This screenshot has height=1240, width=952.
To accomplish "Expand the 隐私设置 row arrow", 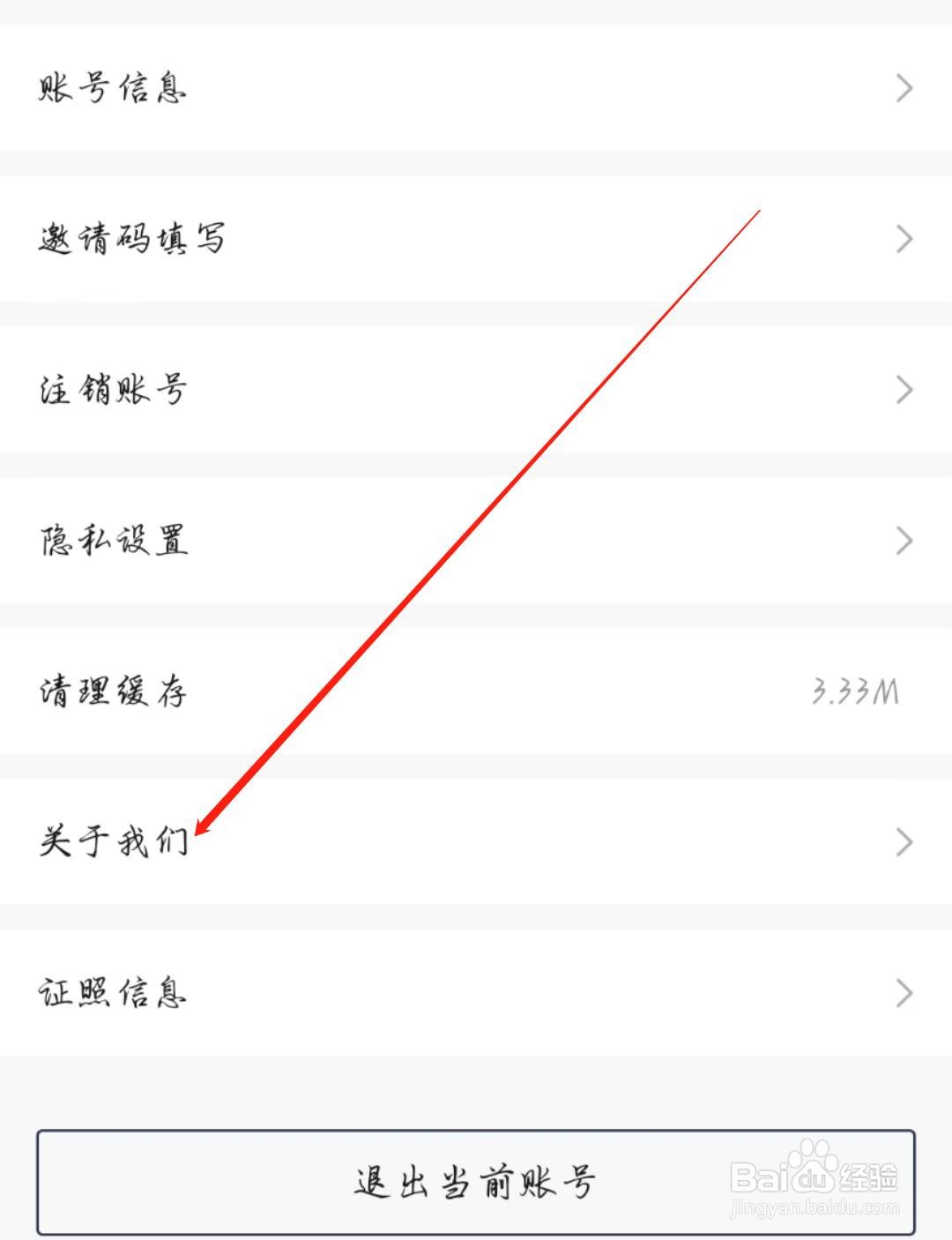I will pyautogui.click(x=903, y=540).
